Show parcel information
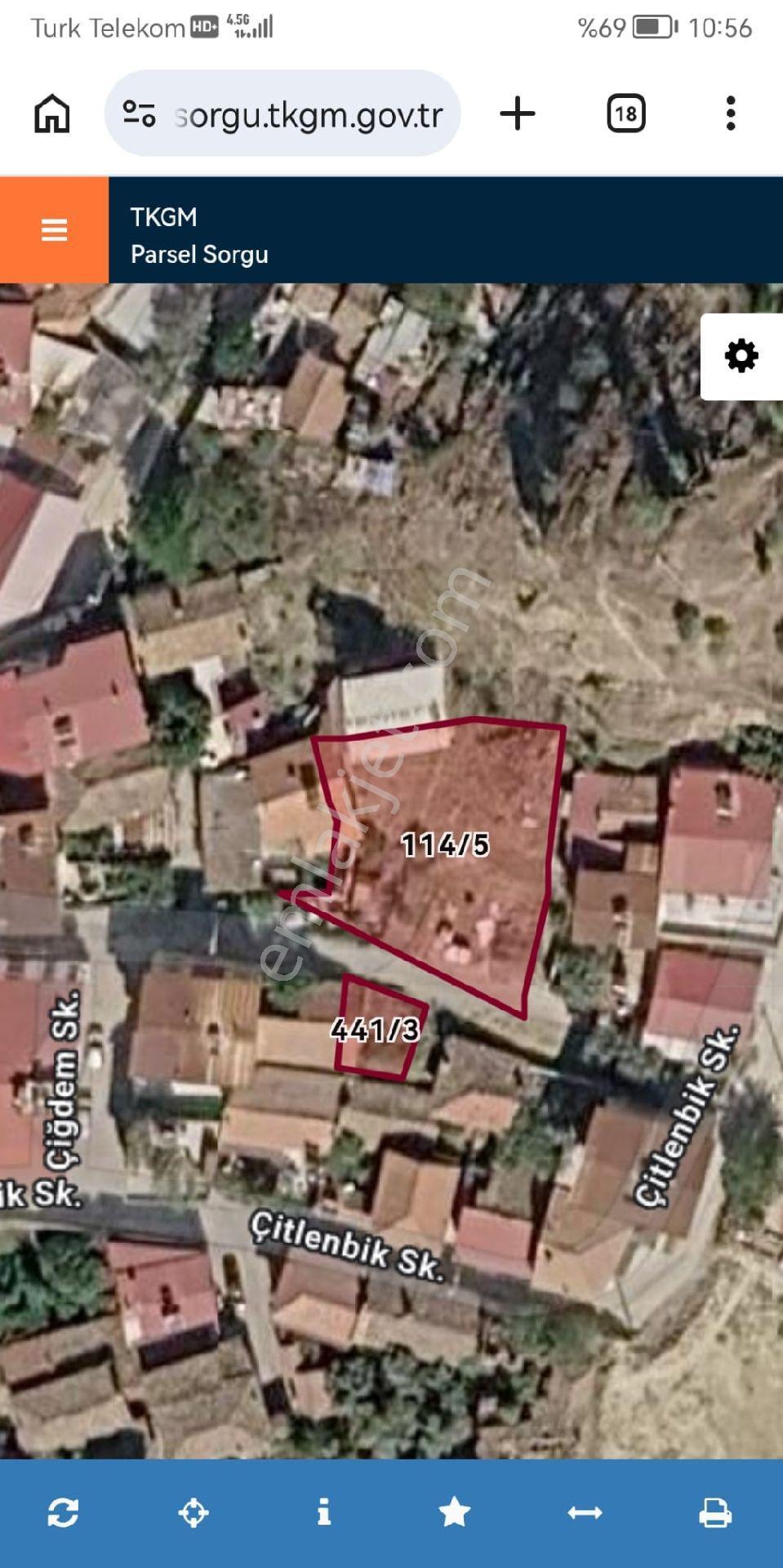This screenshot has width=783, height=1568. 324,1512
